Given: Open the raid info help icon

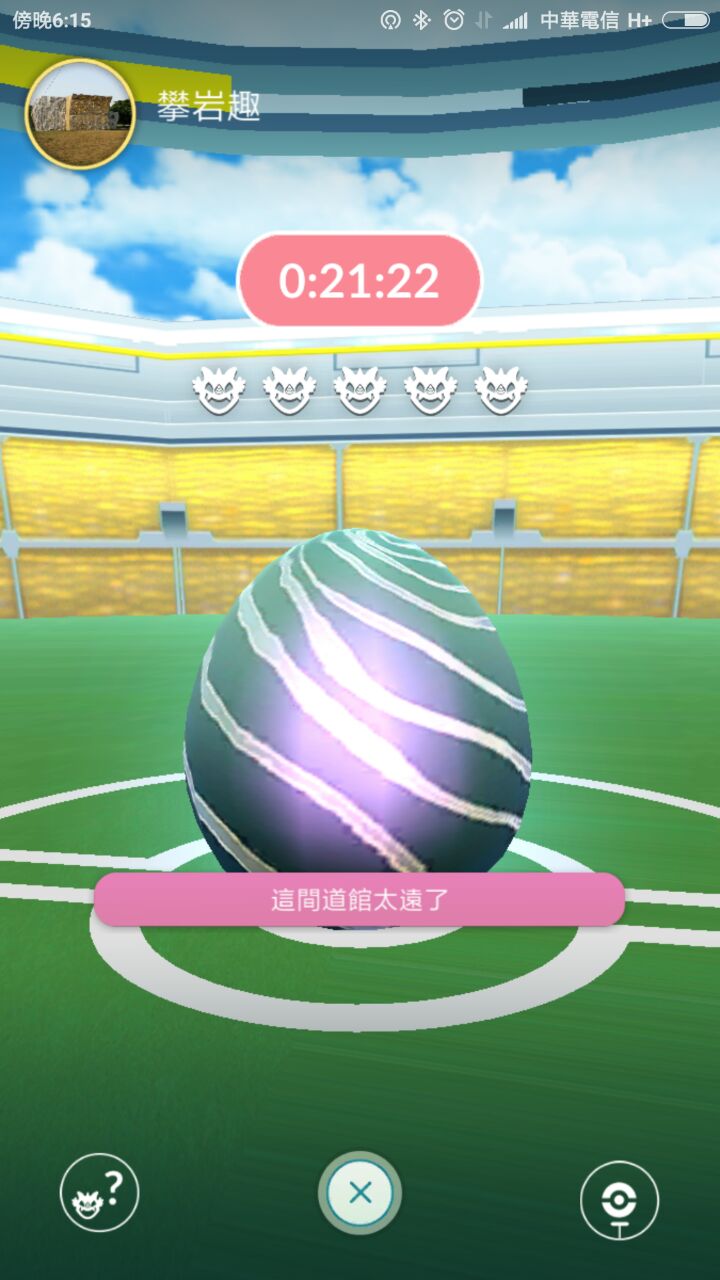Looking at the screenshot, I should click(99, 1193).
